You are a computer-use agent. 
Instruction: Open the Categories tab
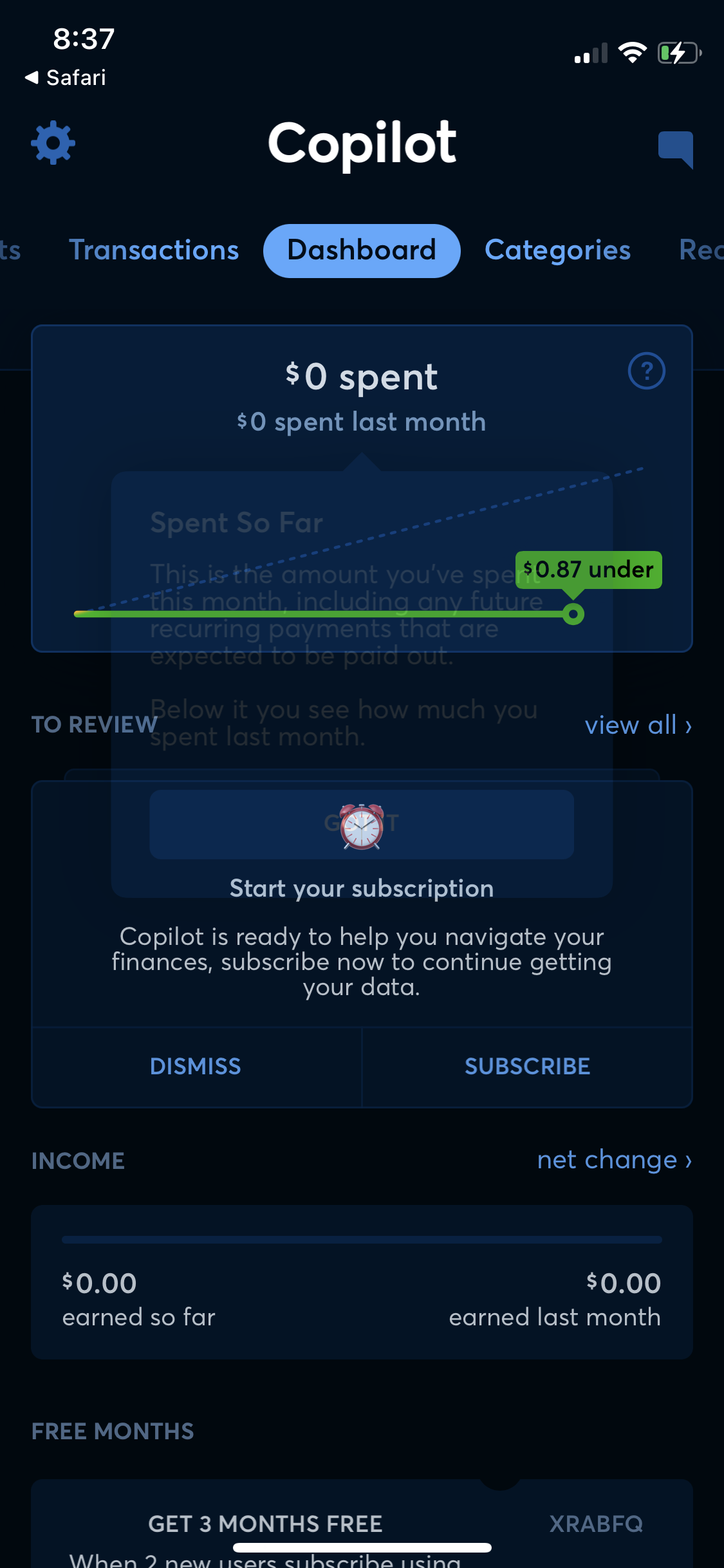point(557,250)
